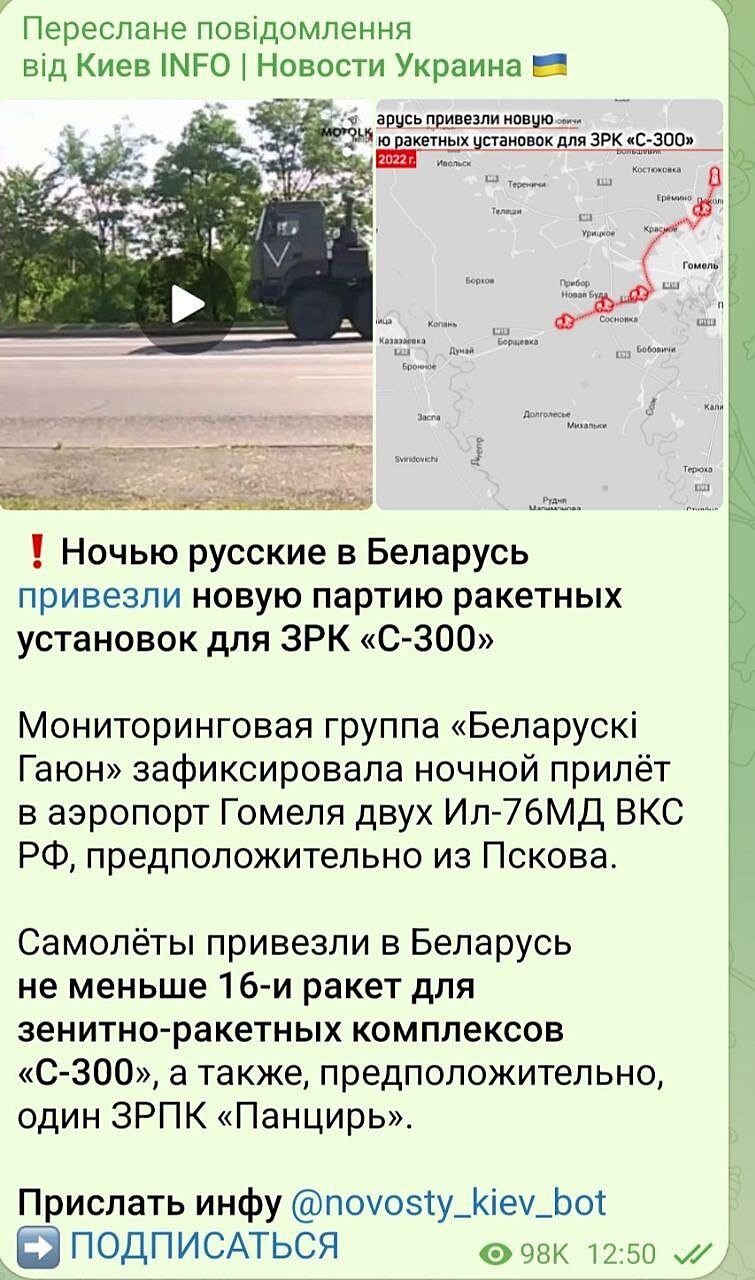Open the @novosty_kiev_bot mention
This screenshot has width=755, height=1280.
coord(448,1202)
